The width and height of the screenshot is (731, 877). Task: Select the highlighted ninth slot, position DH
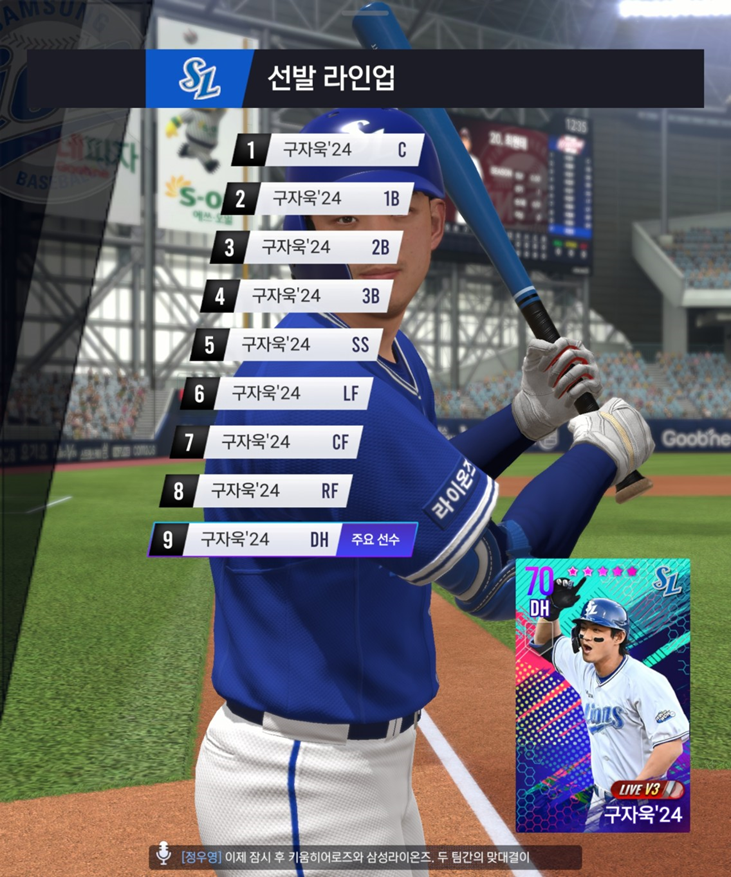(x=265, y=539)
